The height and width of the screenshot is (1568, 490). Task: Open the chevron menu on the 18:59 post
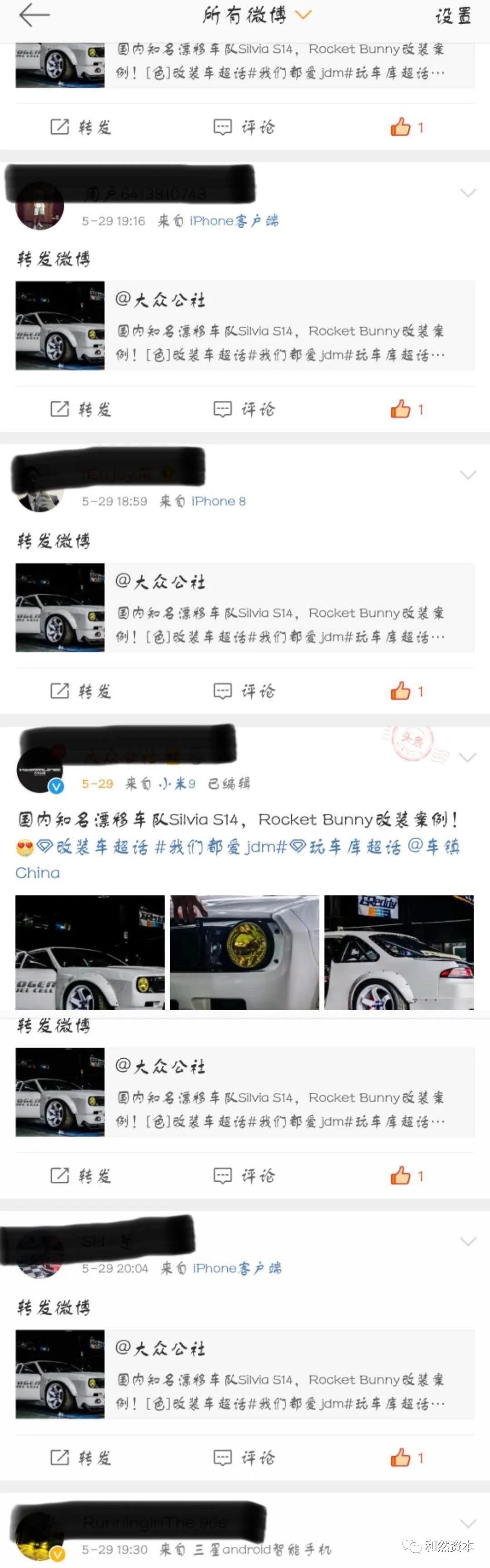tap(467, 475)
